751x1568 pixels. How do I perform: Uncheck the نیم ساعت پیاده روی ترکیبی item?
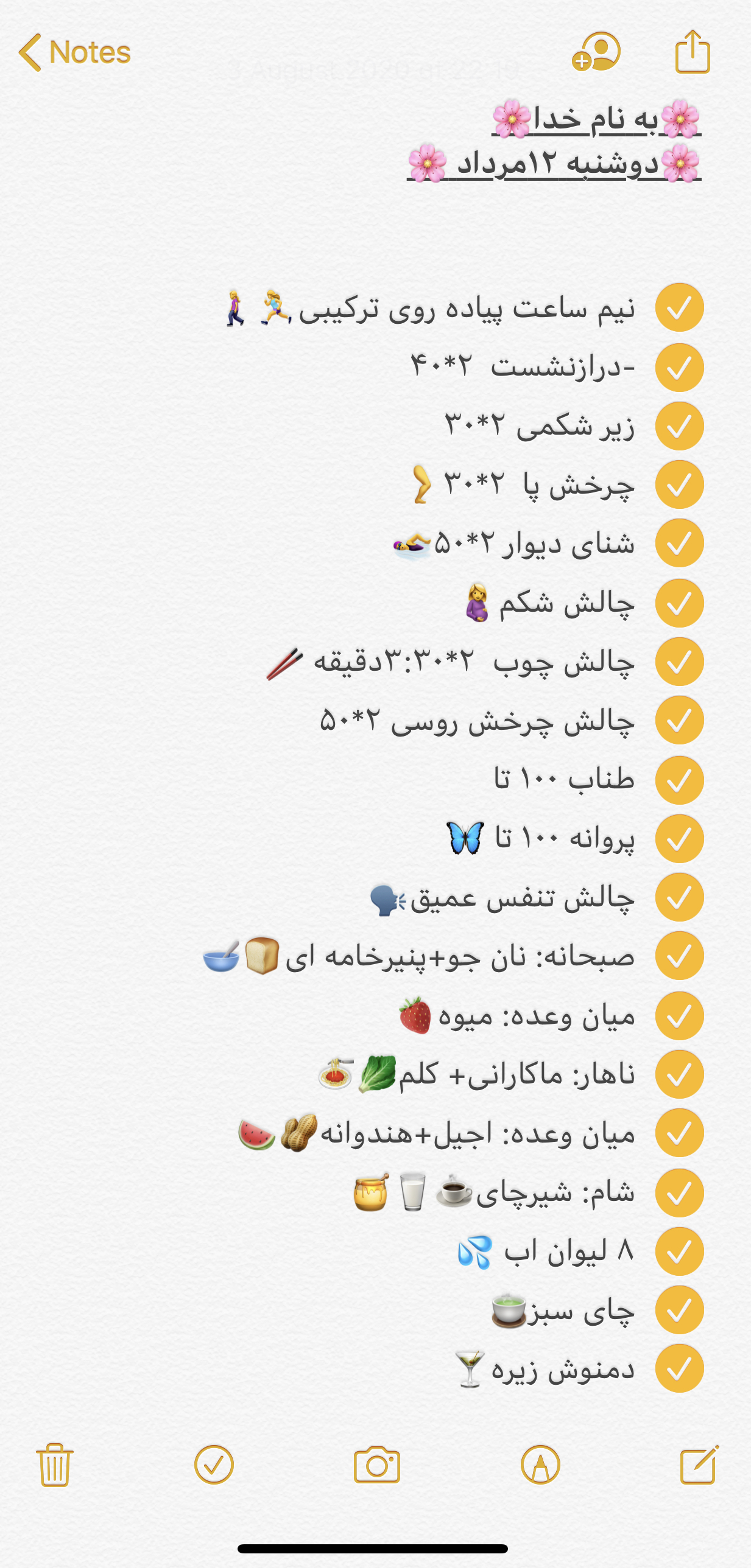(679, 308)
